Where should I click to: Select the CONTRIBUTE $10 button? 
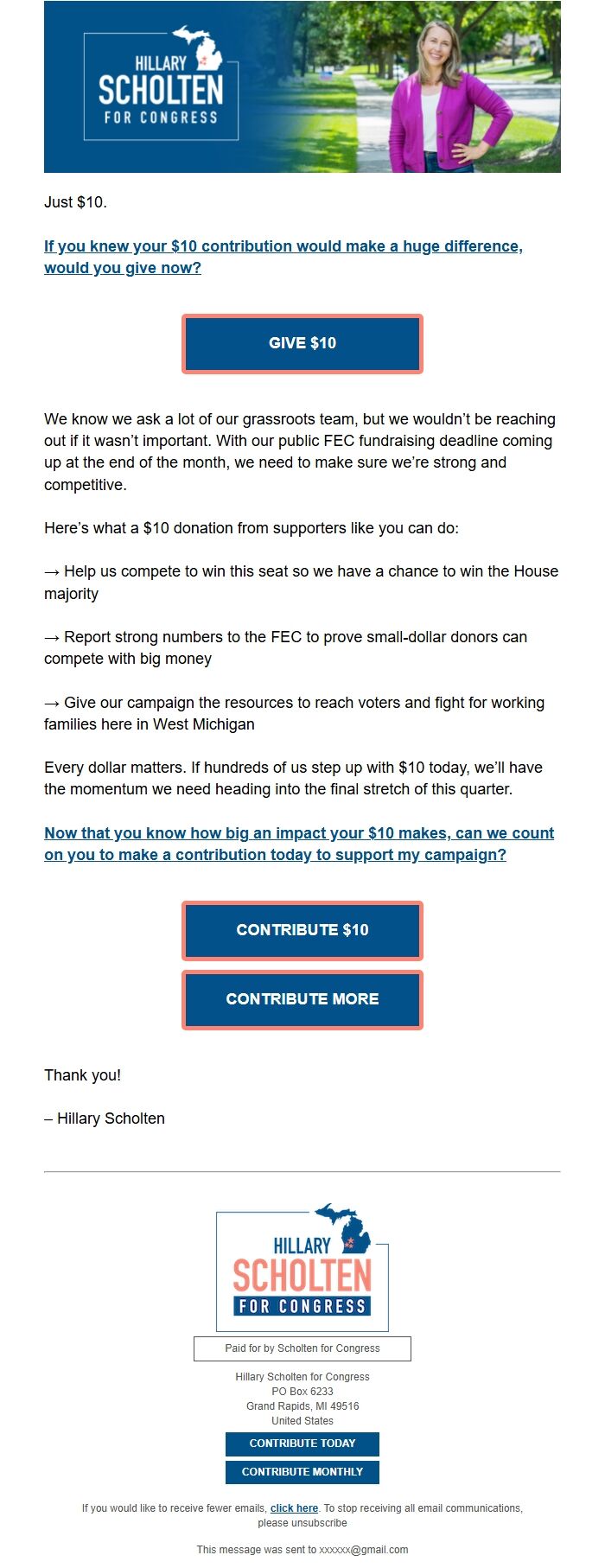pos(302,930)
